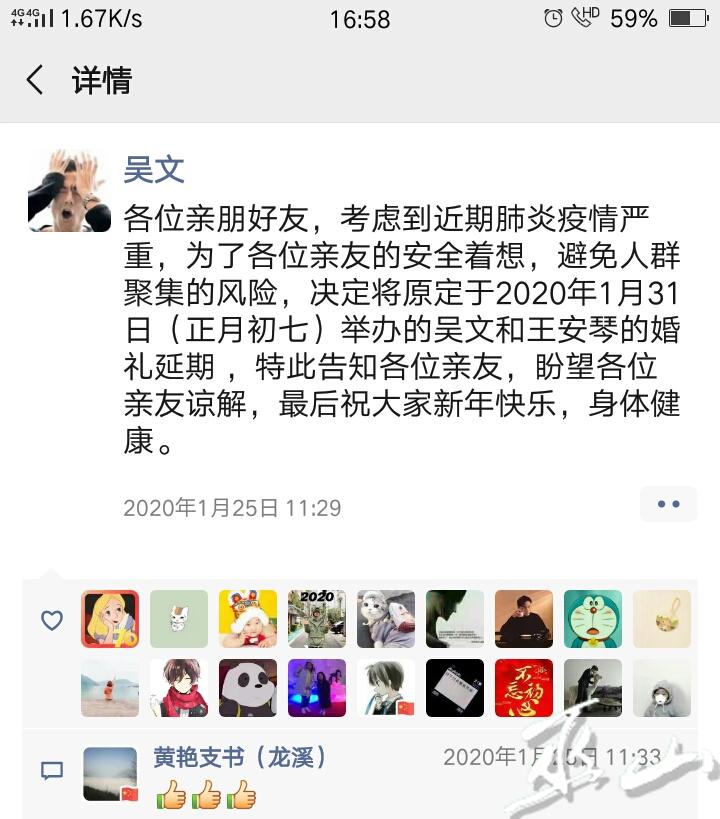Go back from the 详情 page
Viewport: 720px width, 819px height.
[35, 80]
